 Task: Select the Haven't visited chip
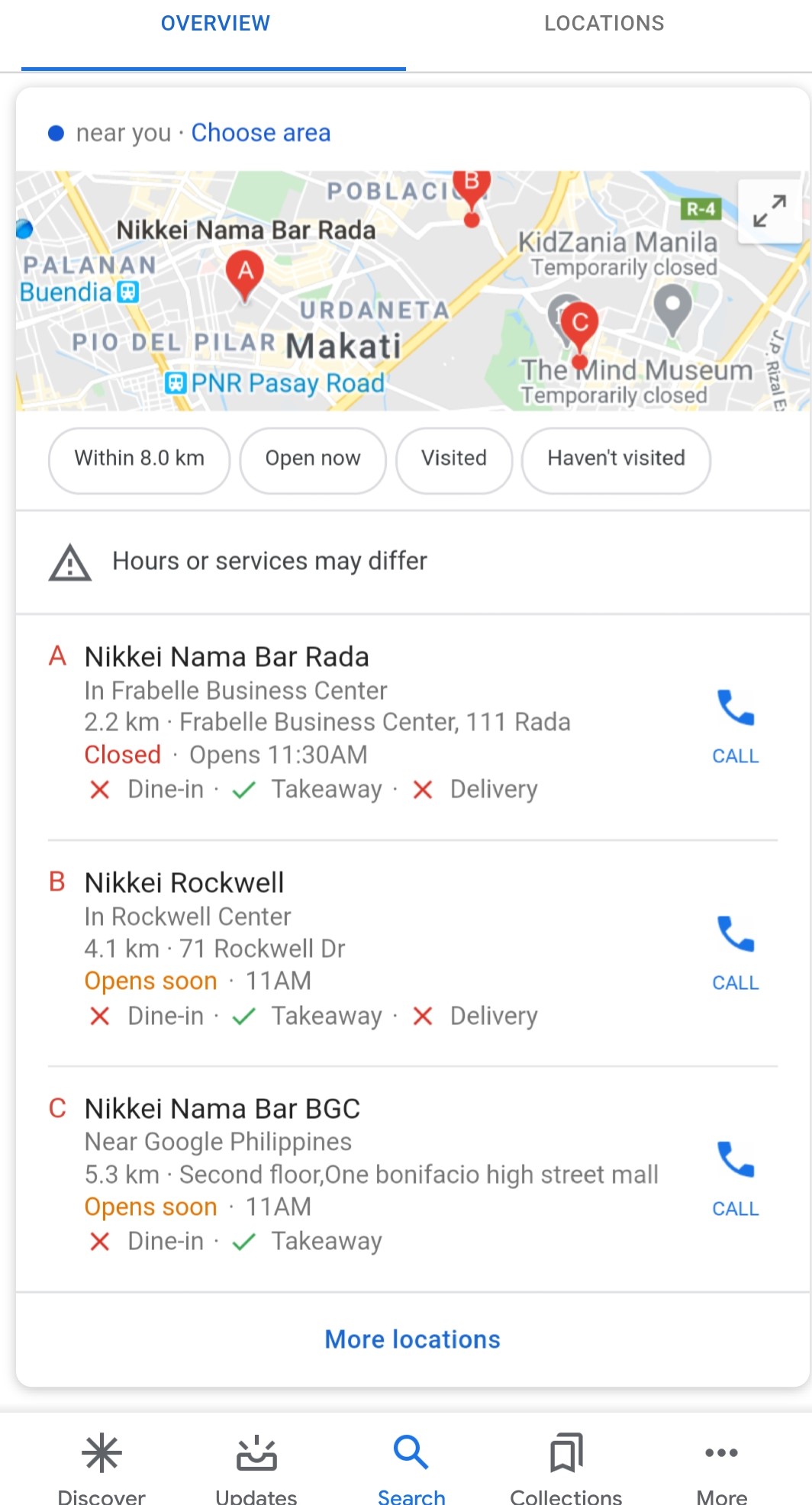[616, 459]
